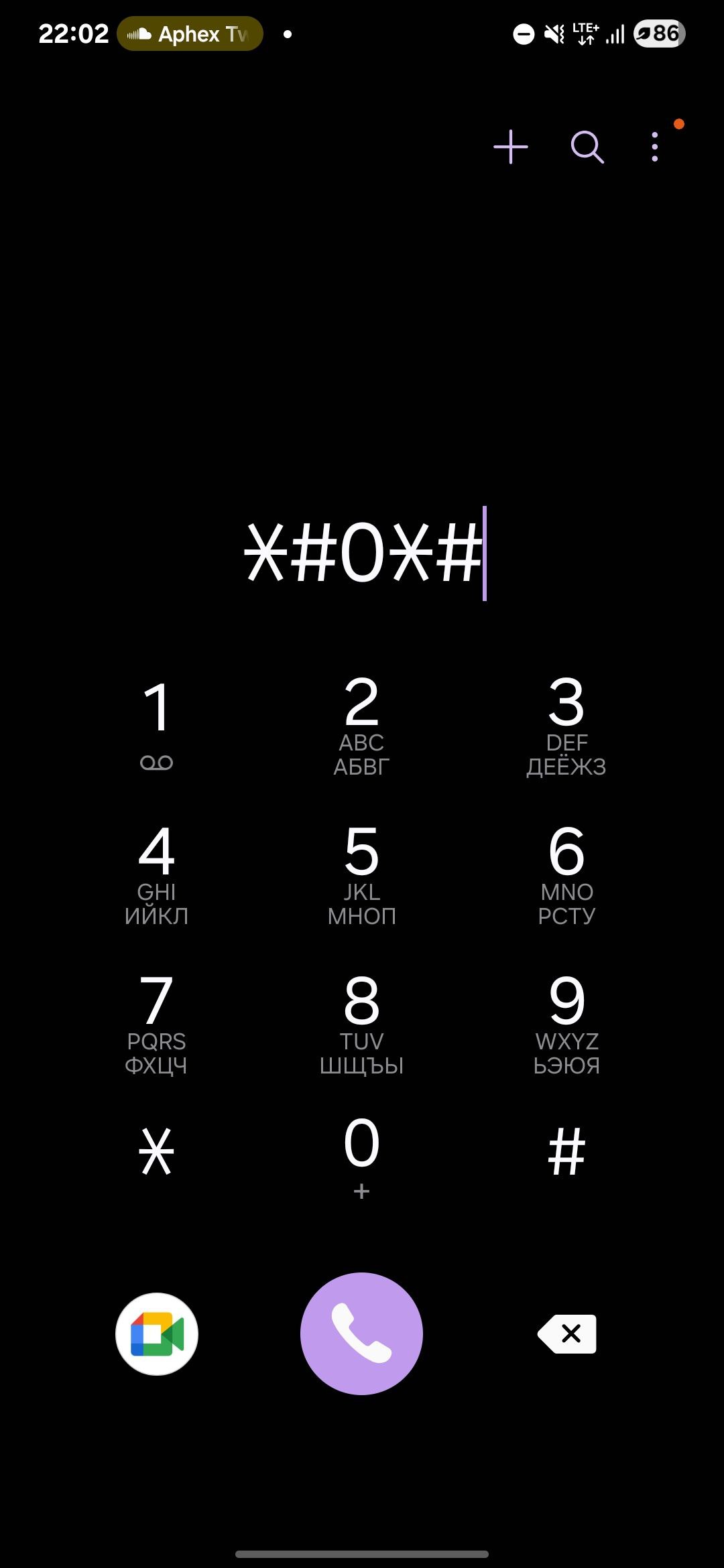
Task: Add number to contacts with plus icon
Action: coord(511,147)
